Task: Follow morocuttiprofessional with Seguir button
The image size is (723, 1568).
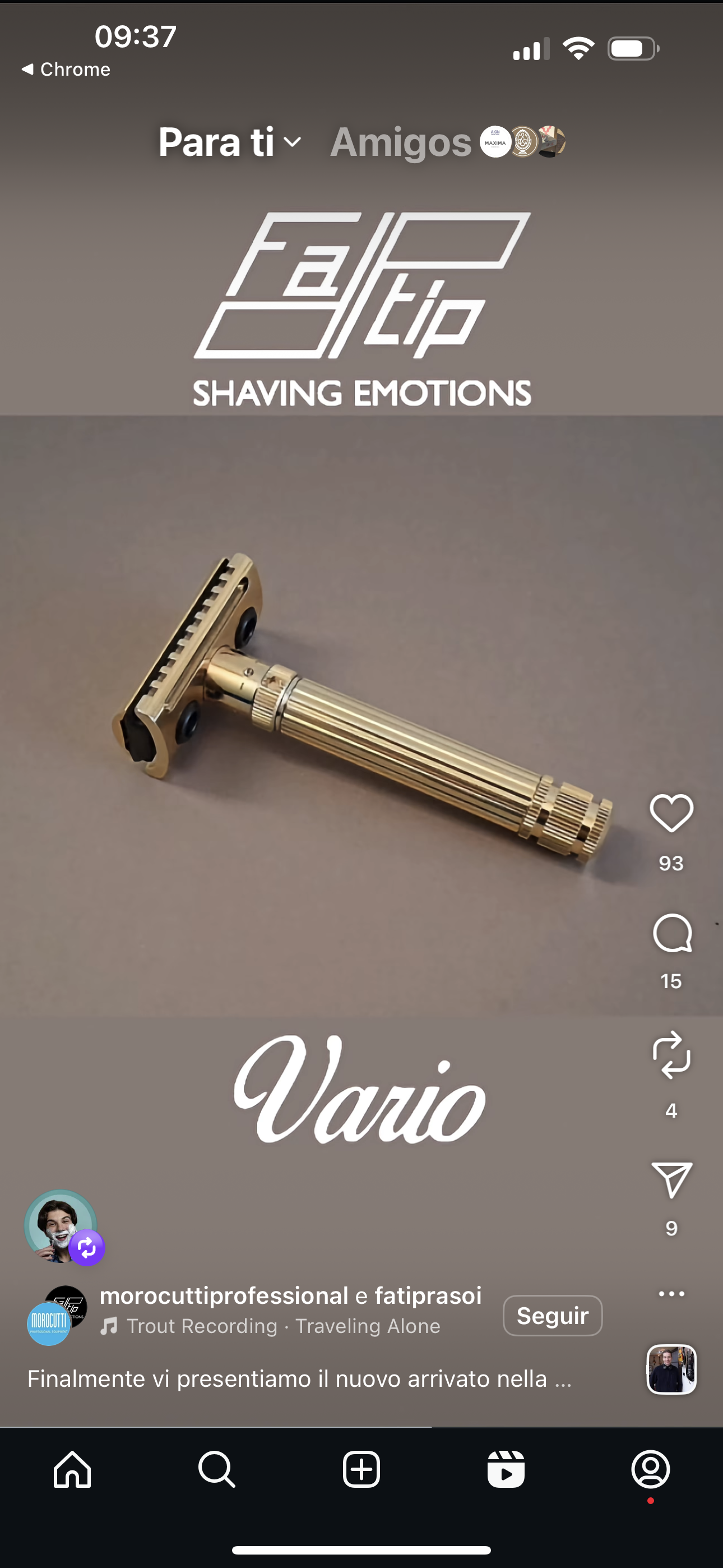Action: pos(552,1316)
